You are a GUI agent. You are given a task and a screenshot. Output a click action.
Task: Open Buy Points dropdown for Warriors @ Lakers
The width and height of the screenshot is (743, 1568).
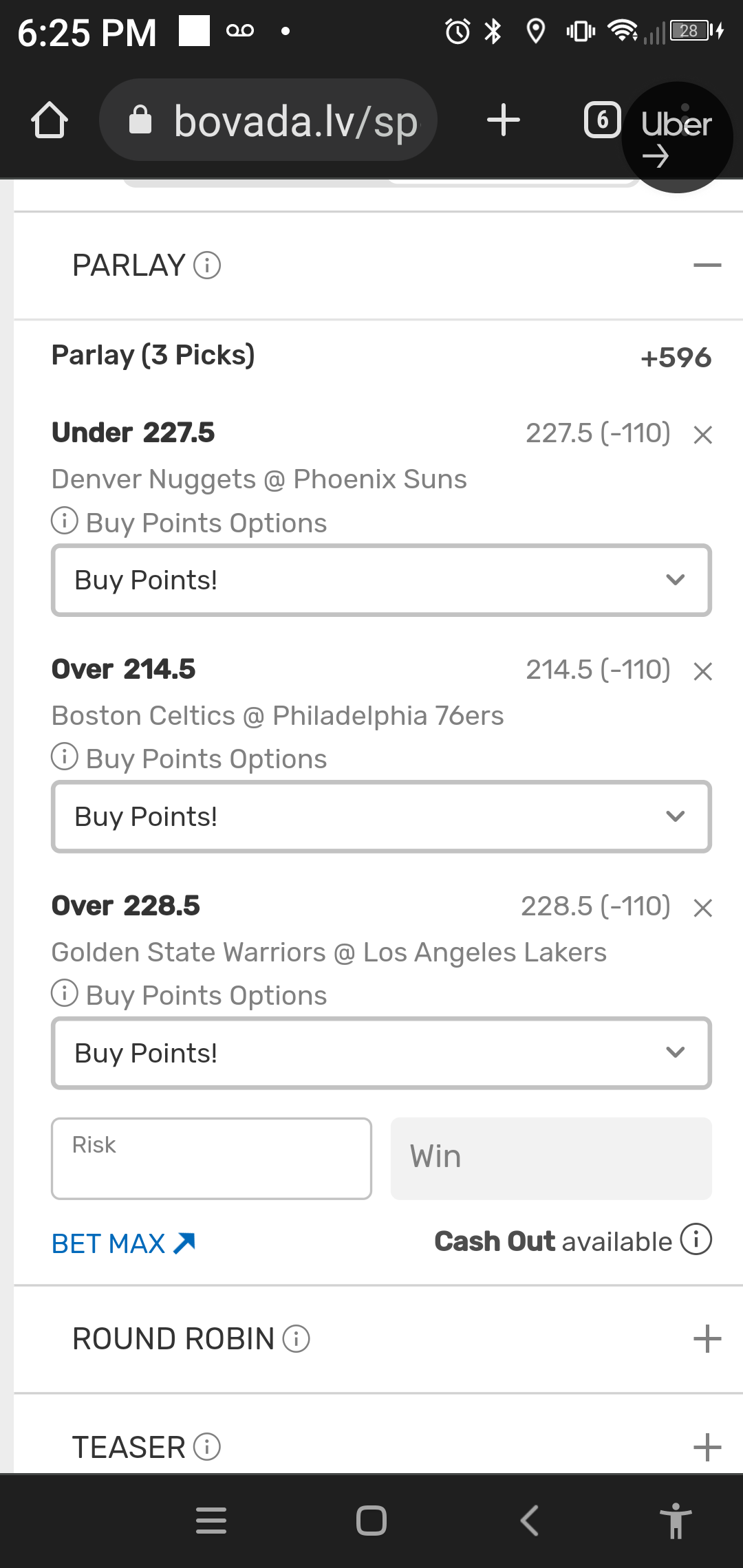381,1054
